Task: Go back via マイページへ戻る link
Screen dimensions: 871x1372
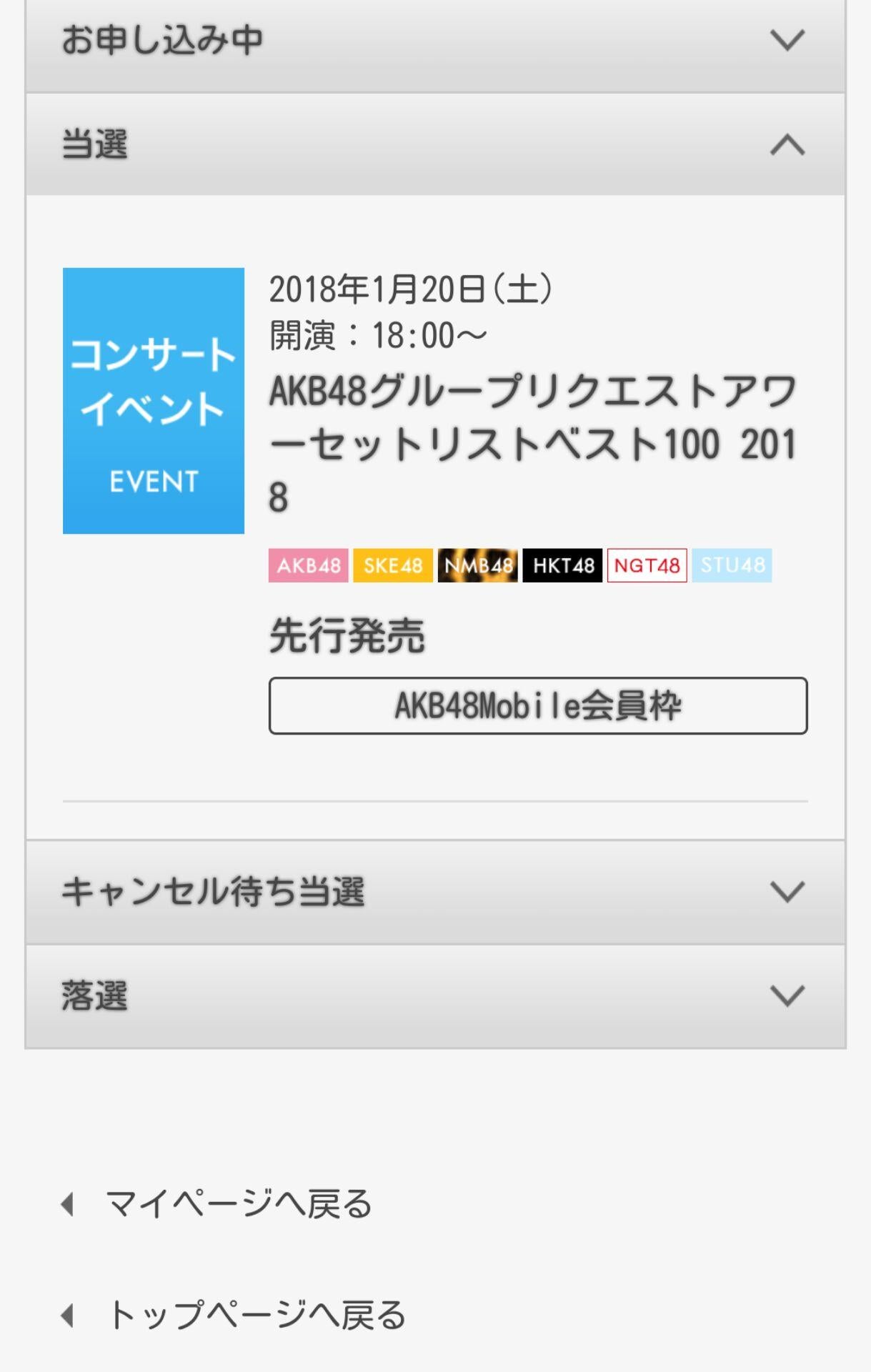Action: pos(238,1204)
